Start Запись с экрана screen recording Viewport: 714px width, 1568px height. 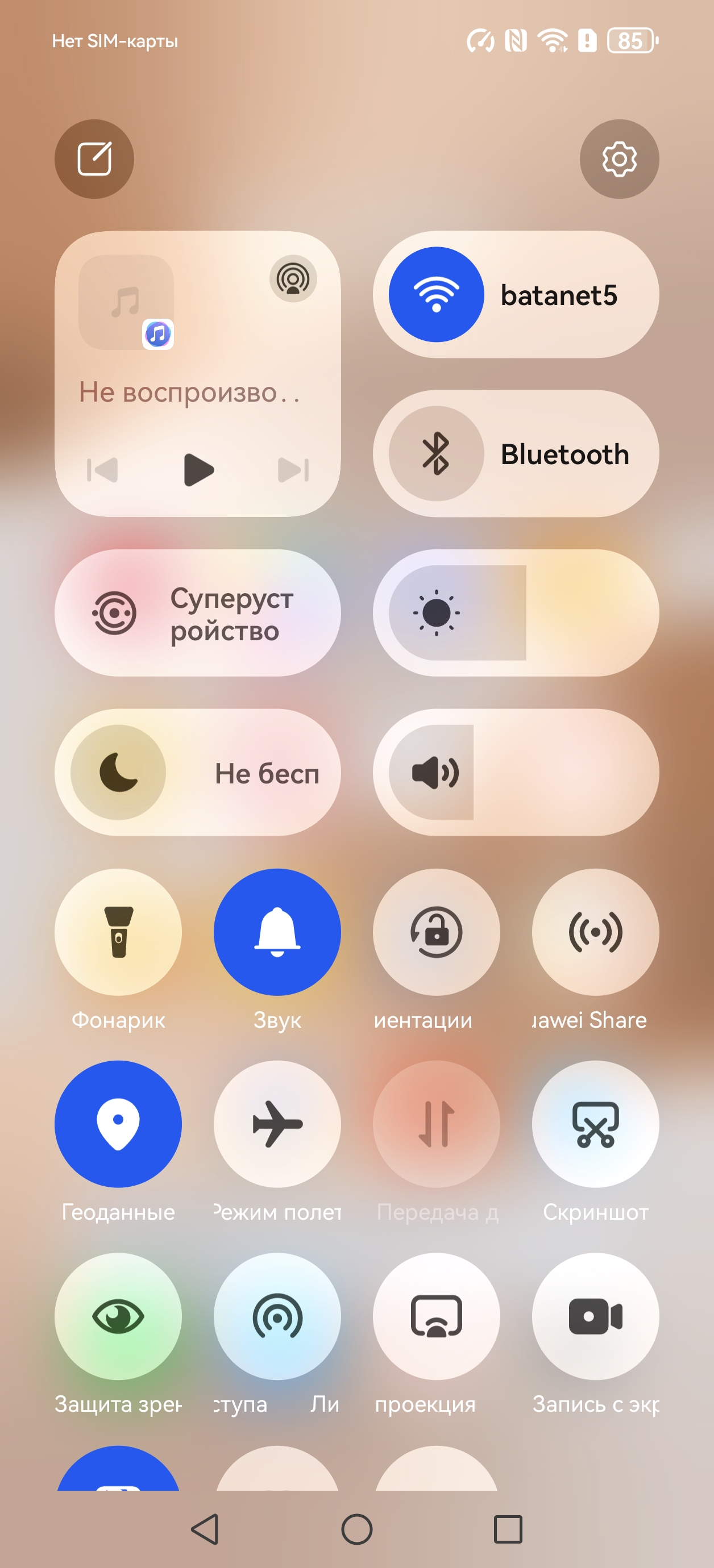click(595, 1316)
